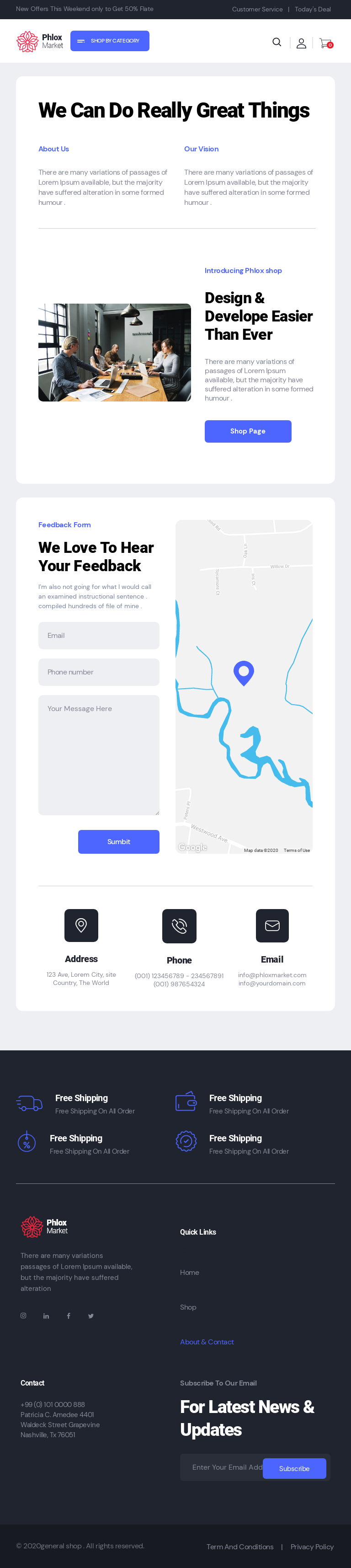The height and width of the screenshot is (1568, 351).
Task: Open About & Contact link
Action: 207,1342
